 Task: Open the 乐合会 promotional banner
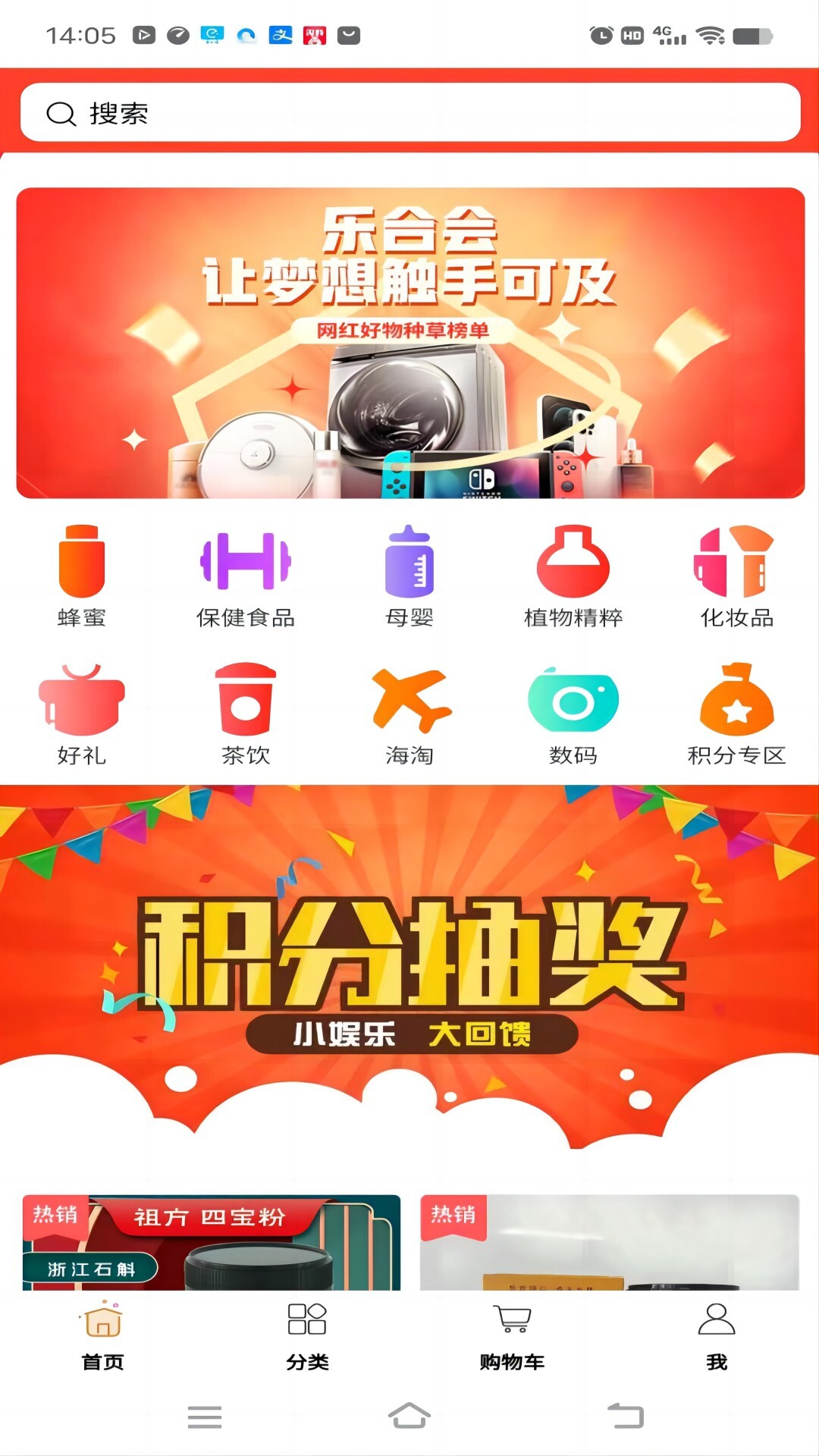(409, 343)
